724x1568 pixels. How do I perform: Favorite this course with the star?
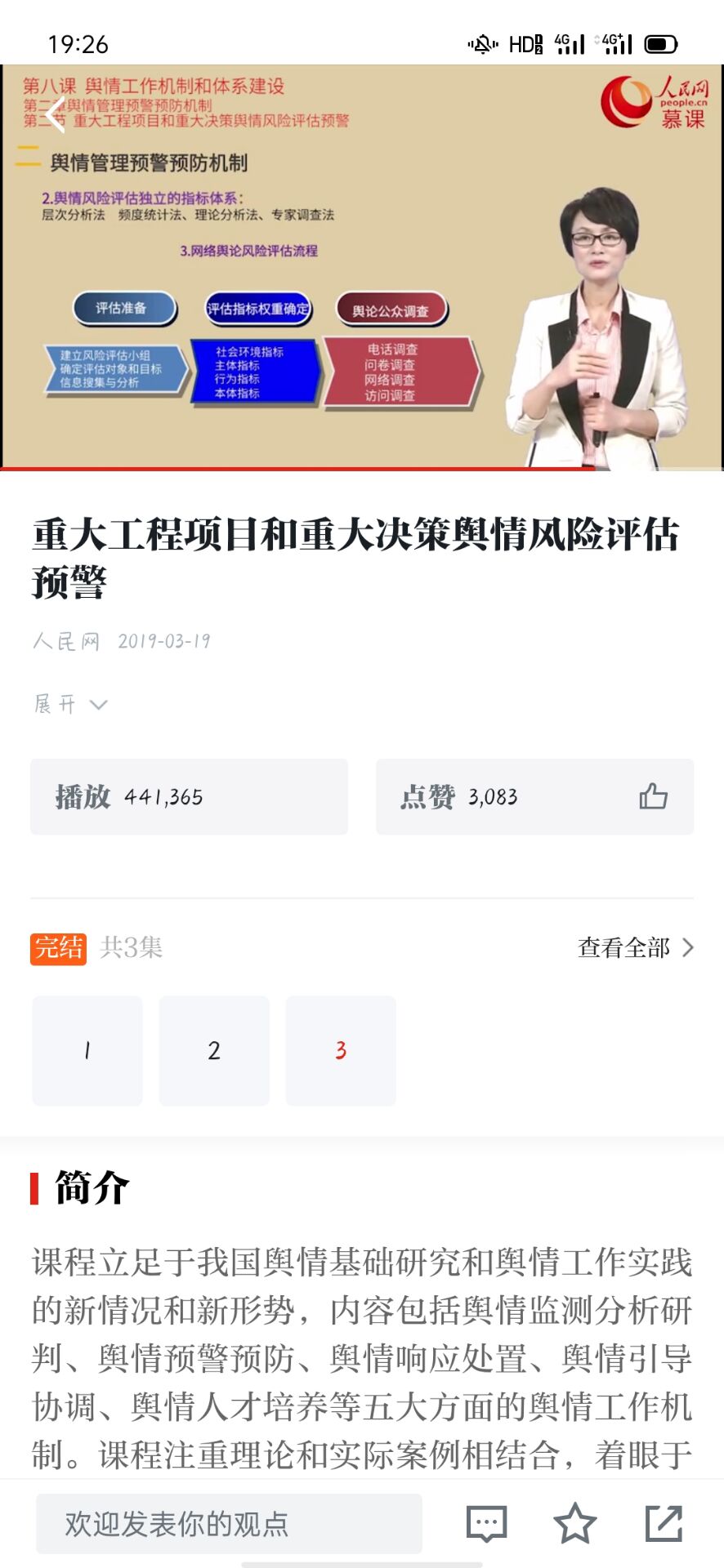point(574,1524)
